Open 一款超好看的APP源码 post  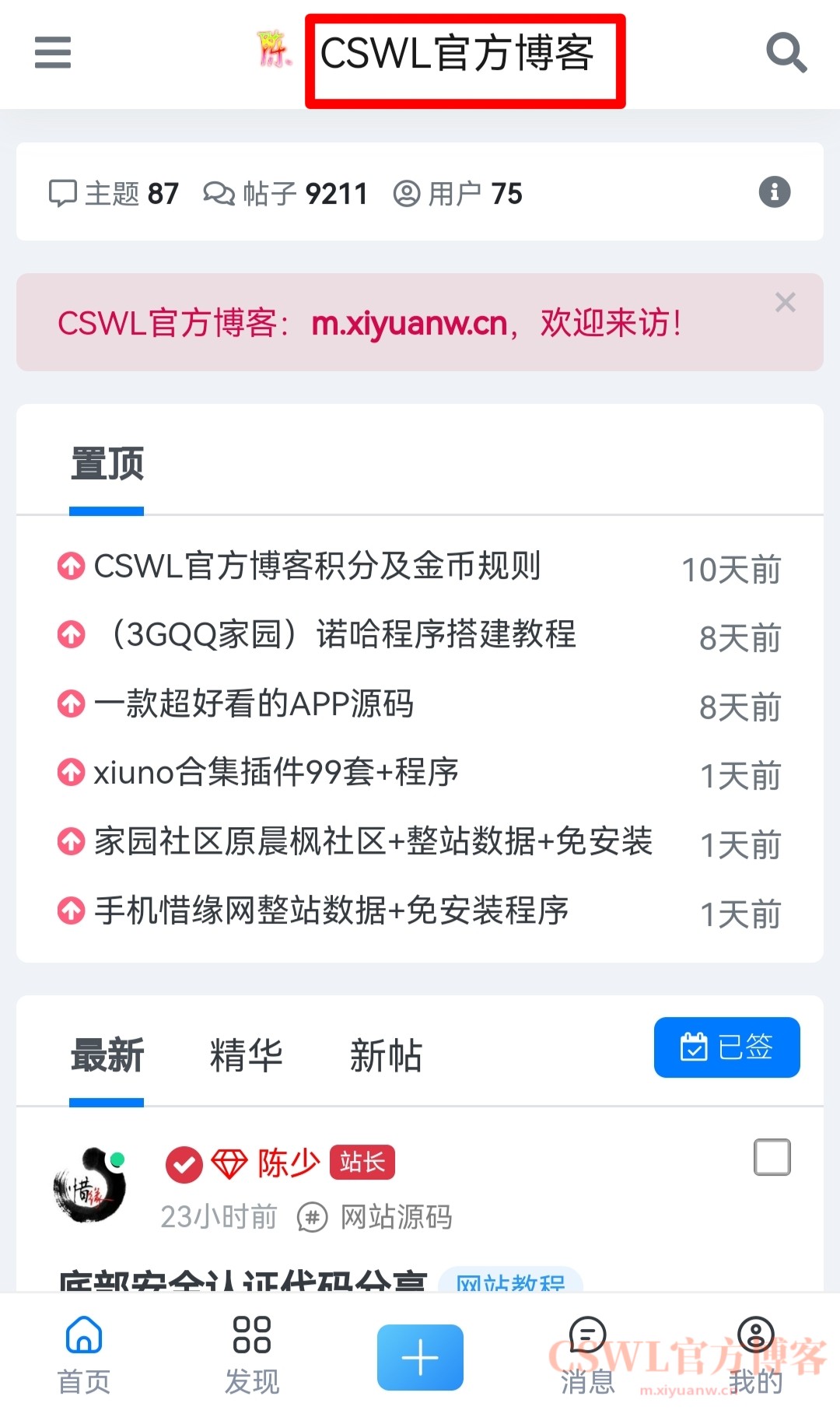tap(254, 703)
